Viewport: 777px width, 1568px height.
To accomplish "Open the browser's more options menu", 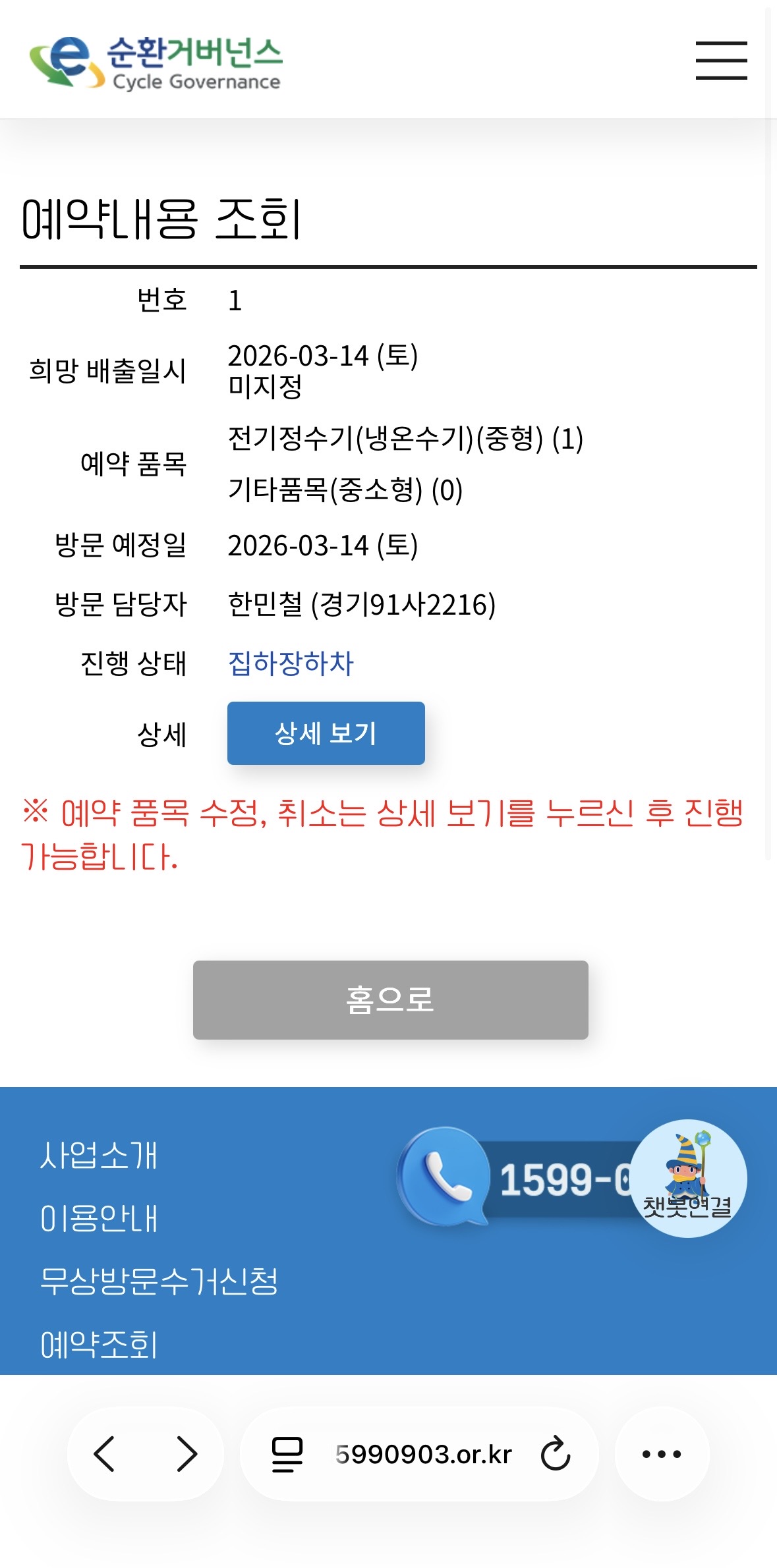I will pos(662,1454).
